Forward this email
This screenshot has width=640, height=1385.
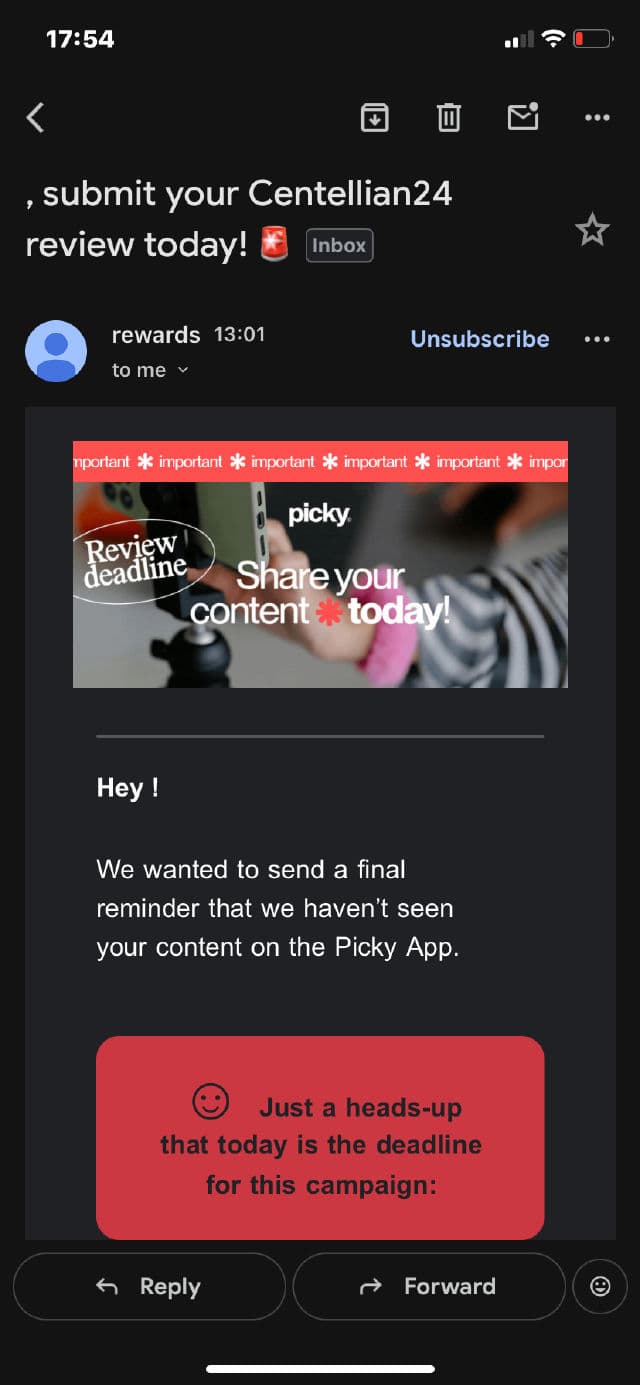click(429, 1286)
